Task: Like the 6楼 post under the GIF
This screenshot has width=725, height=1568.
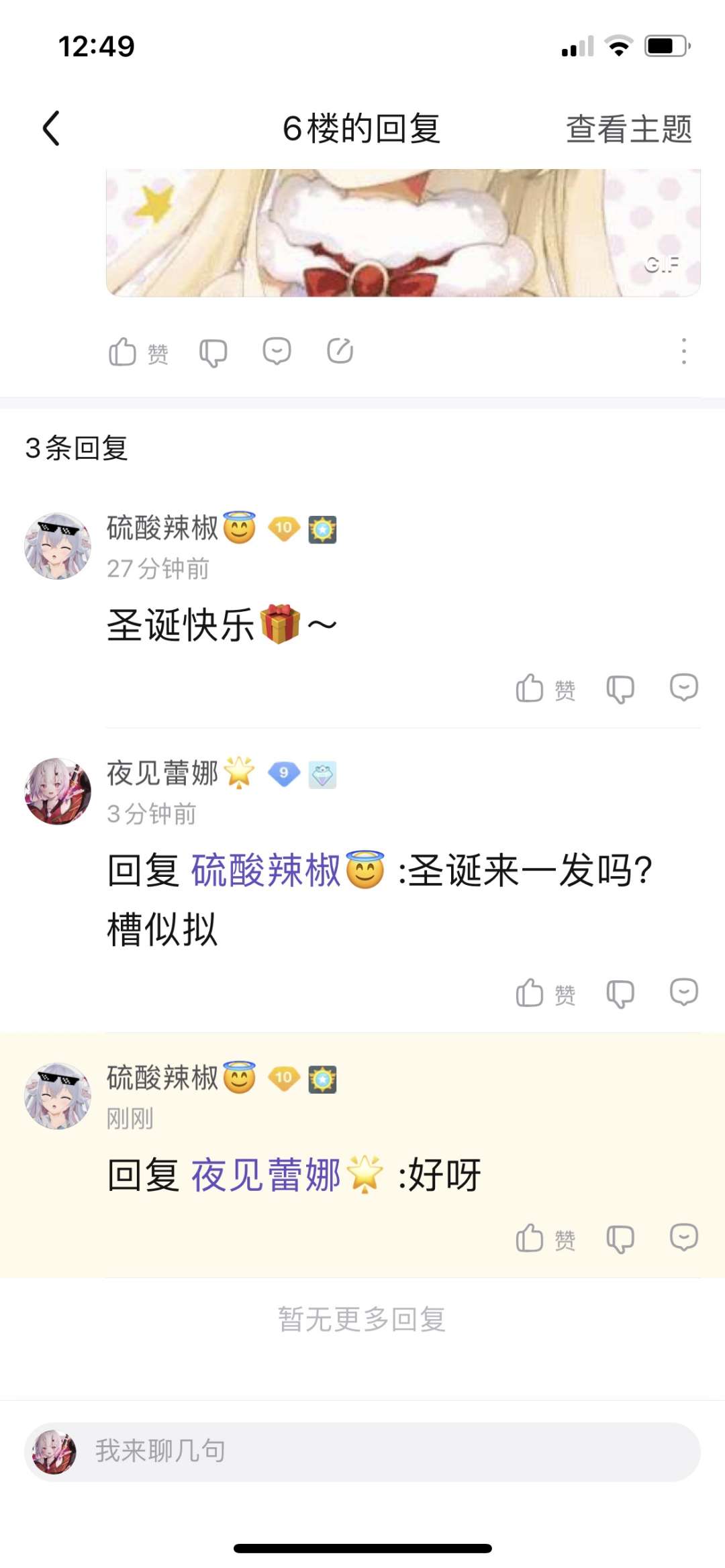Action: coord(138,352)
